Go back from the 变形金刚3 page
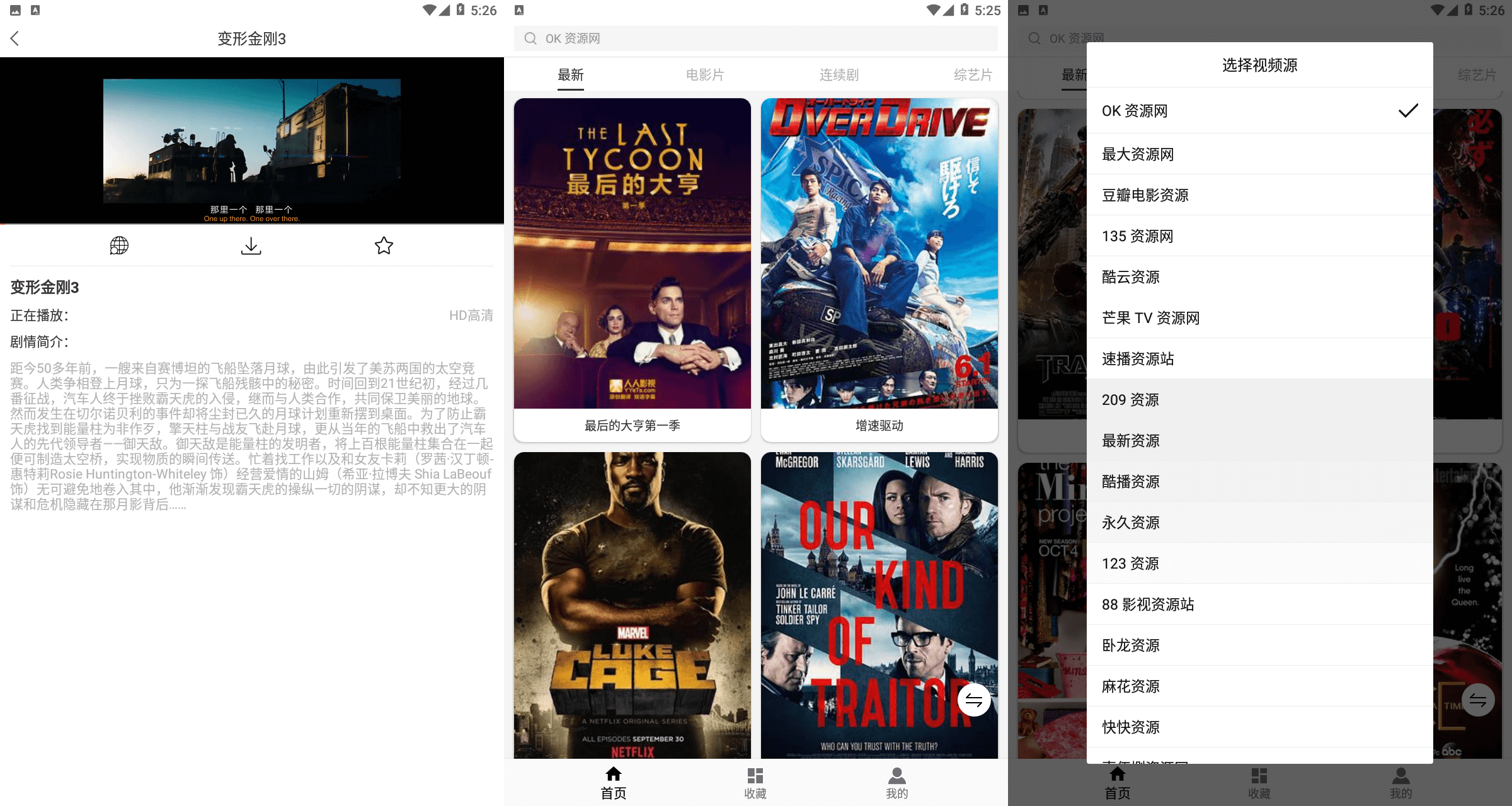The width and height of the screenshot is (1512, 806). (15, 38)
